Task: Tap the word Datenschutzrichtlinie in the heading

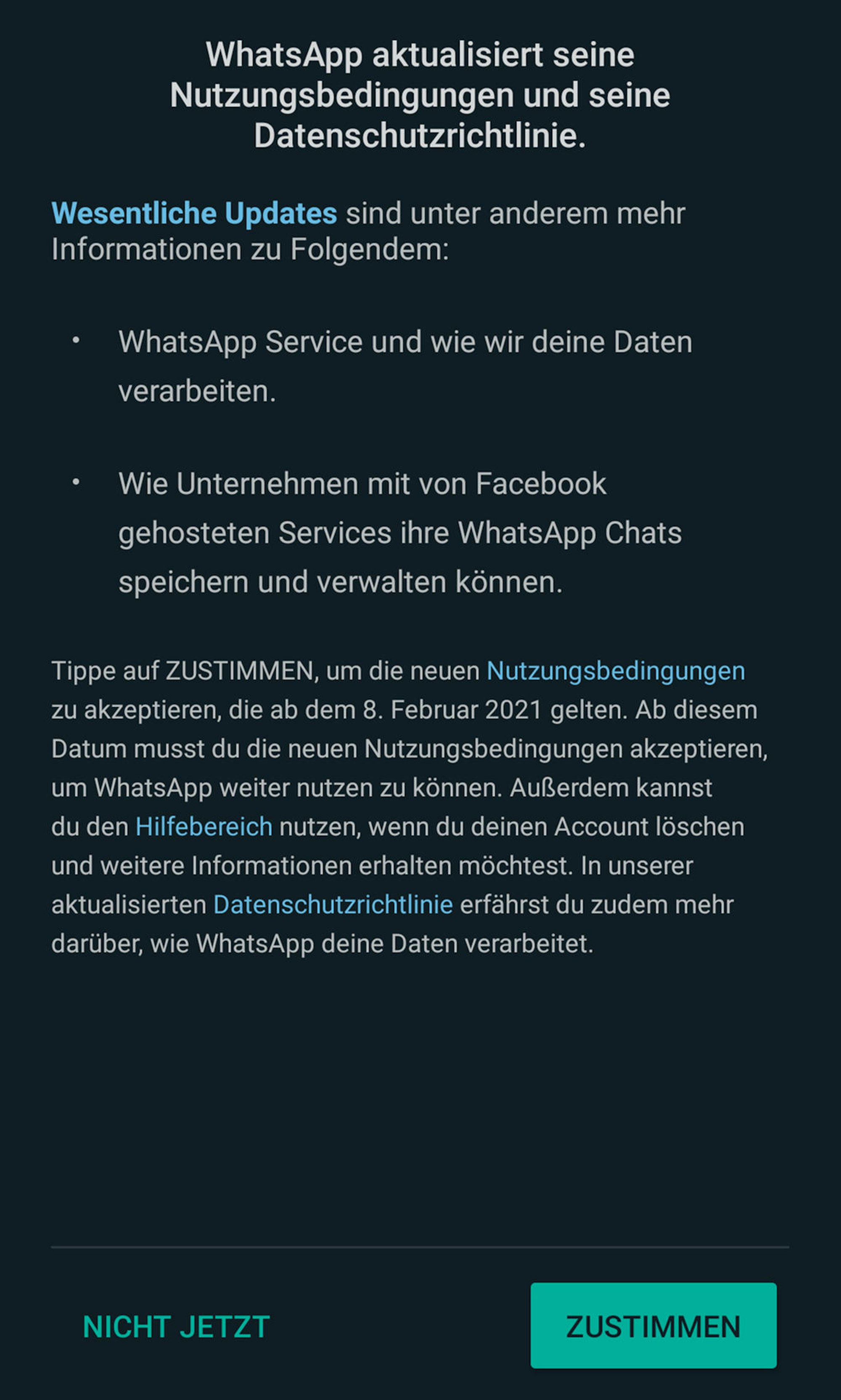Action: tap(420, 136)
